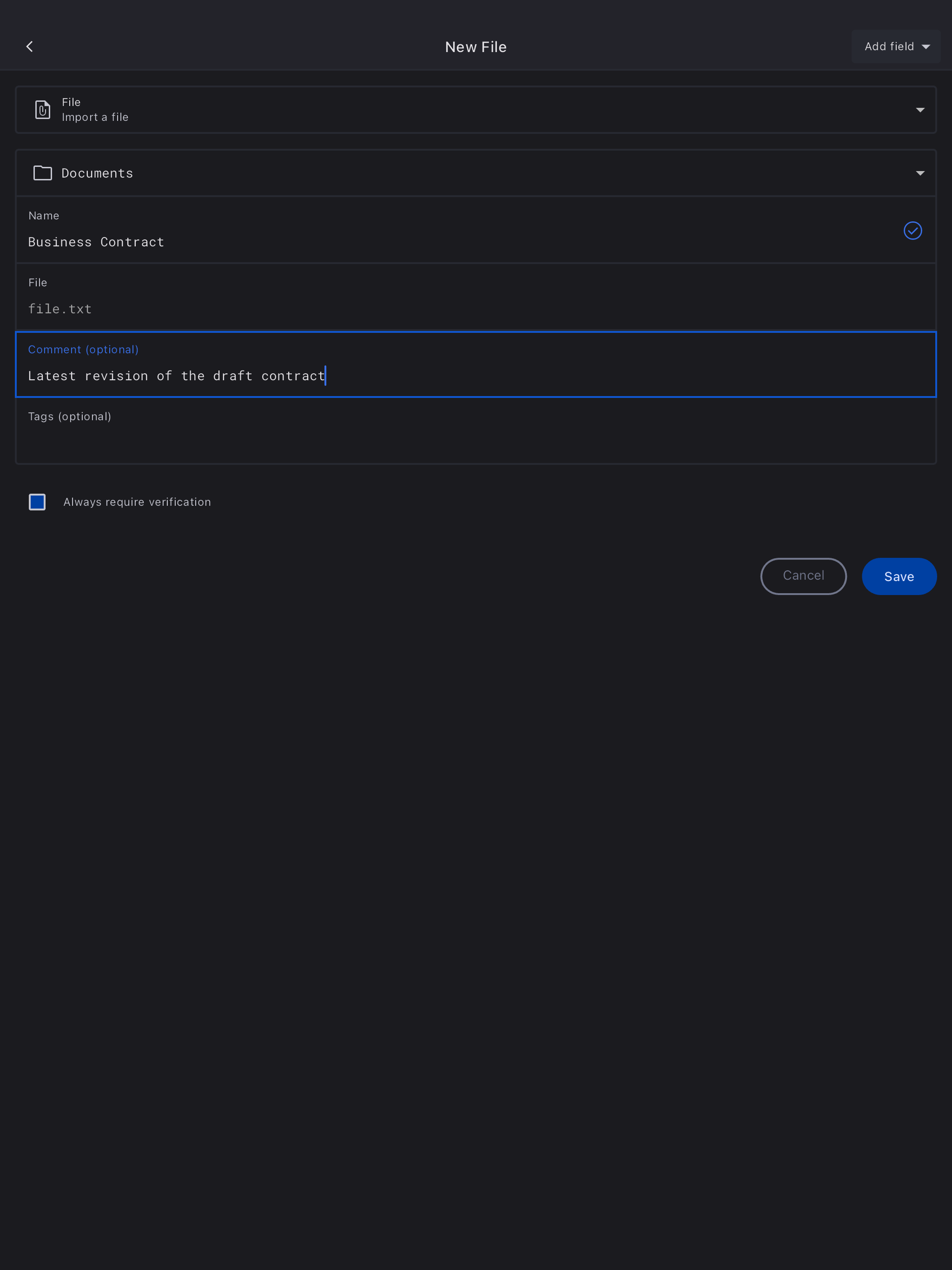Go back from New File screen
The height and width of the screenshot is (1270, 952).
(x=29, y=46)
